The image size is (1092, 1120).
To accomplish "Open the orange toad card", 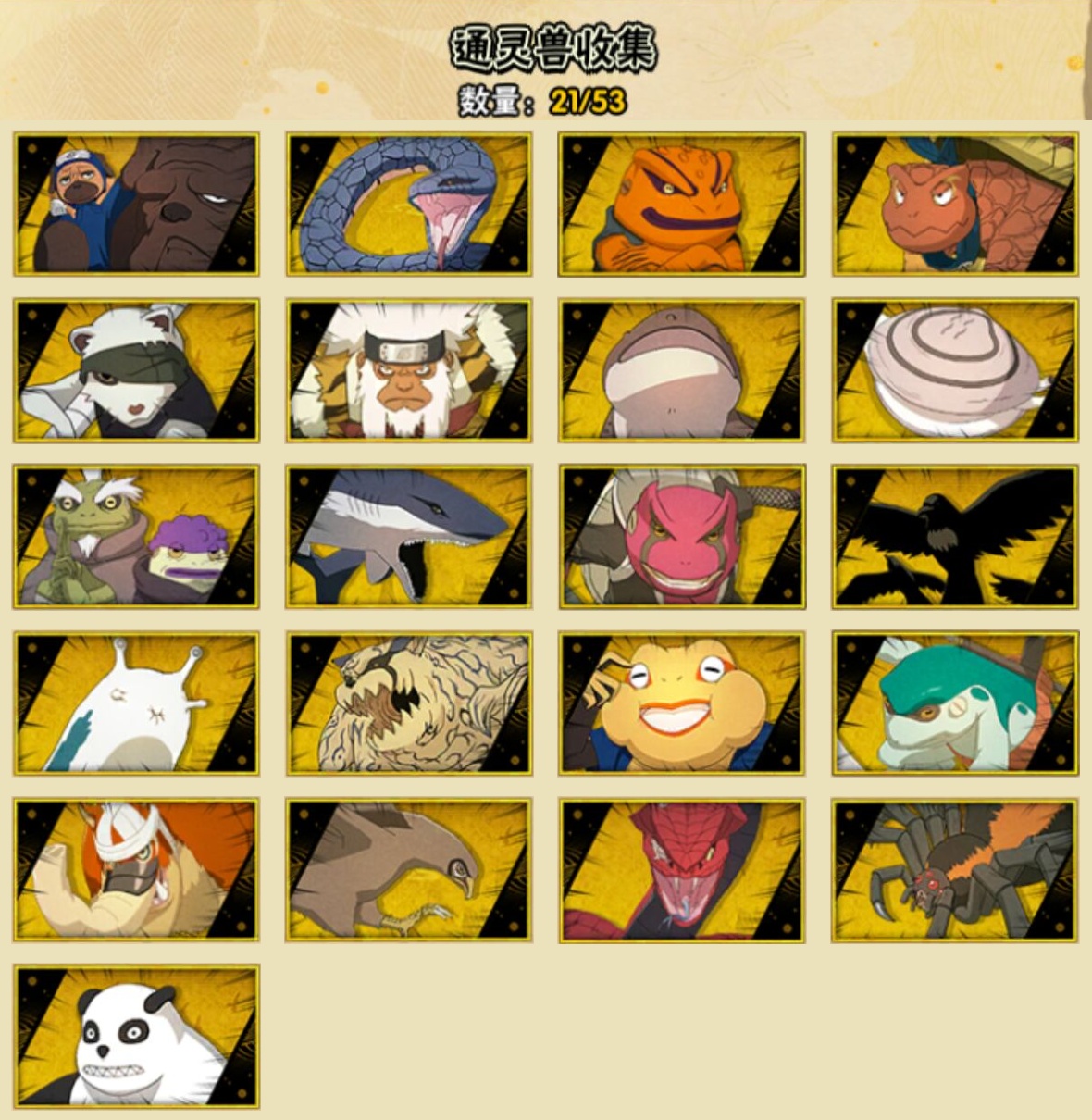I will pyautogui.click(x=681, y=204).
